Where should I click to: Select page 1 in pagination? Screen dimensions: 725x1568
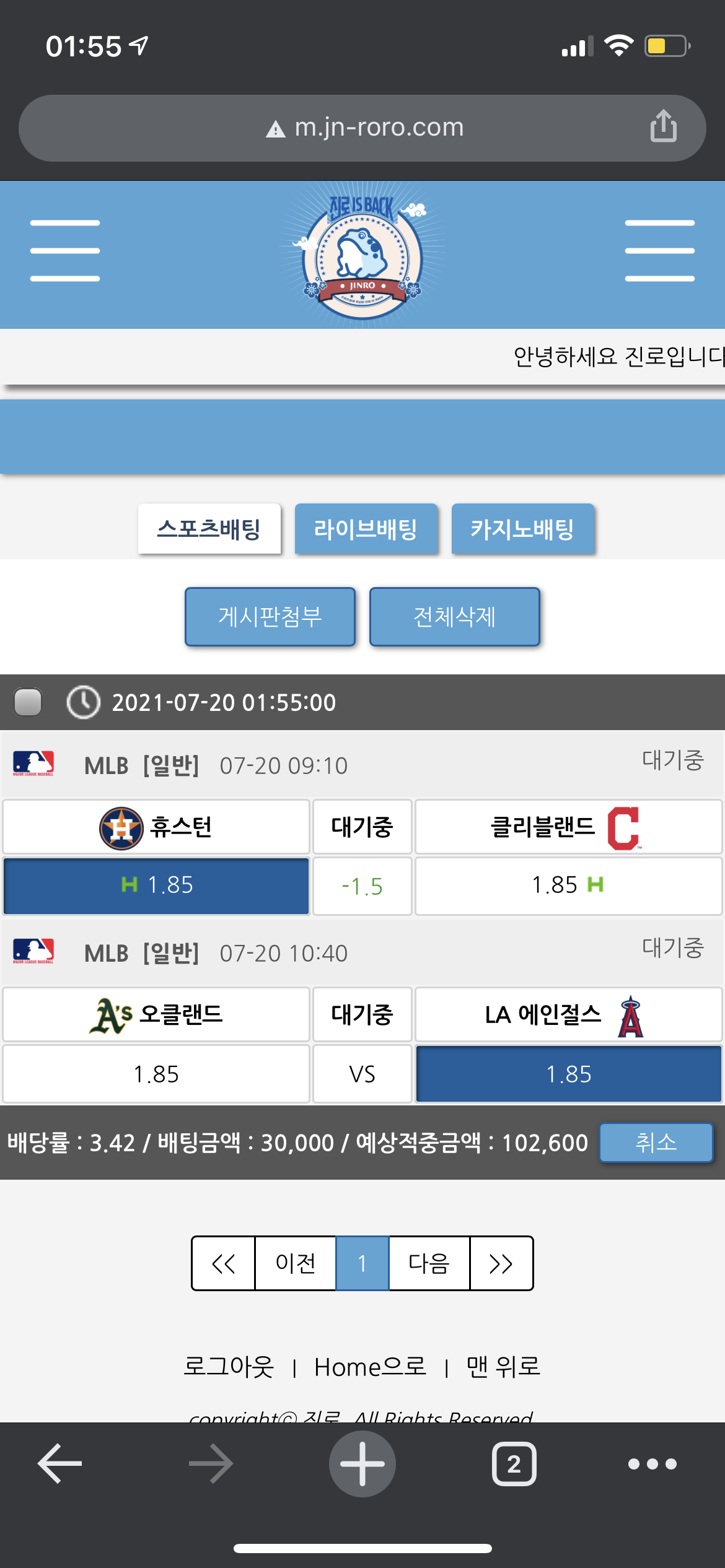pyautogui.click(x=362, y=1263)
